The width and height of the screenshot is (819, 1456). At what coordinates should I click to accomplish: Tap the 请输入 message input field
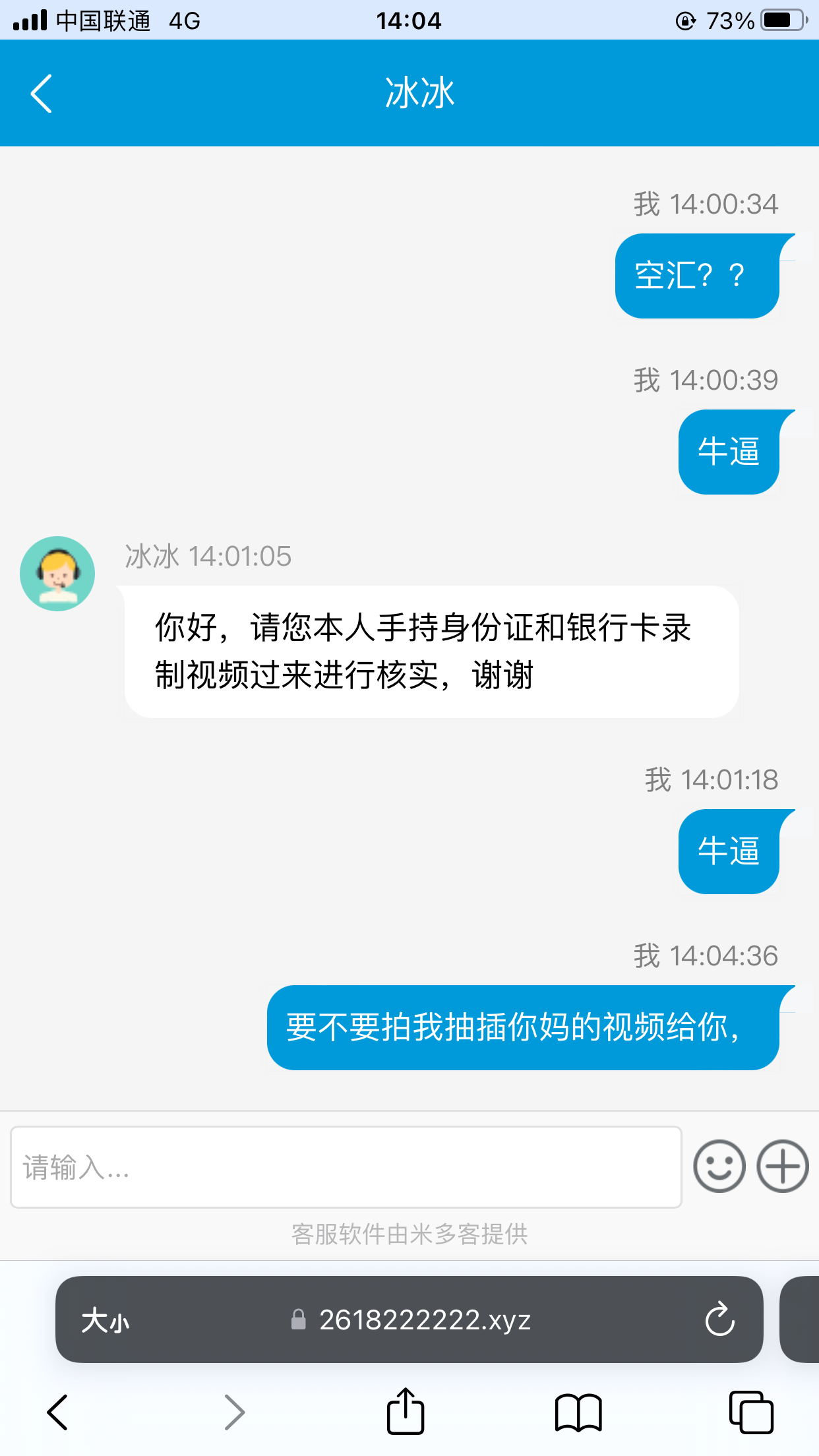346,1167
